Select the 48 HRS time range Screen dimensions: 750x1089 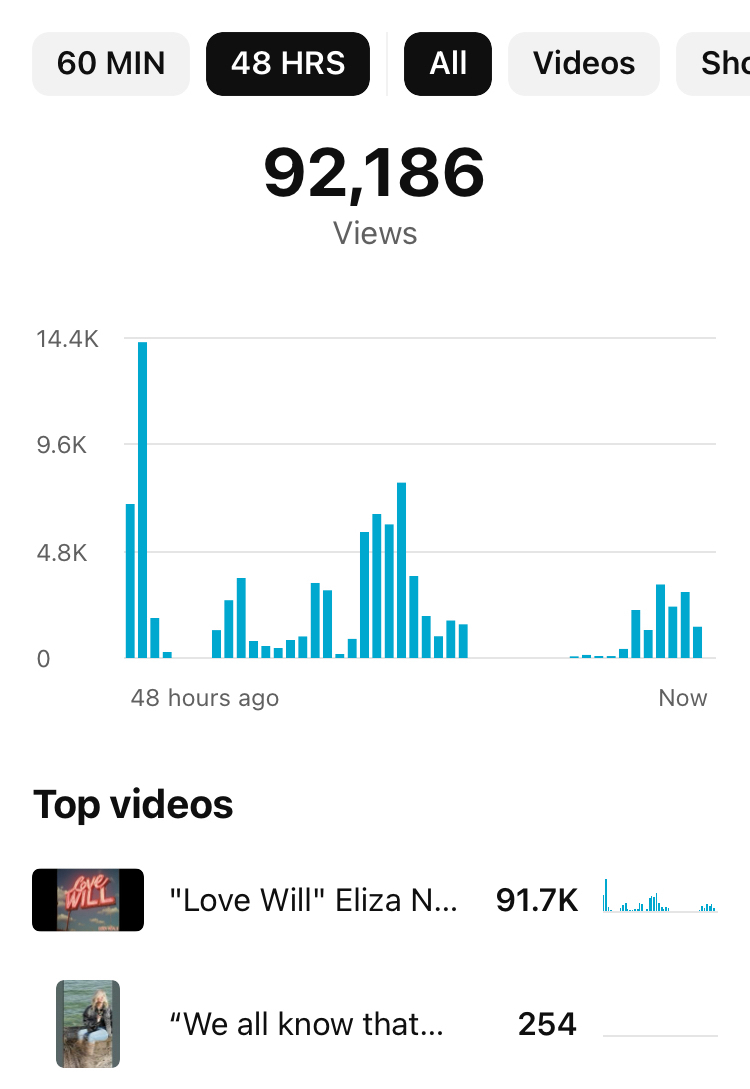pos(288,64)
